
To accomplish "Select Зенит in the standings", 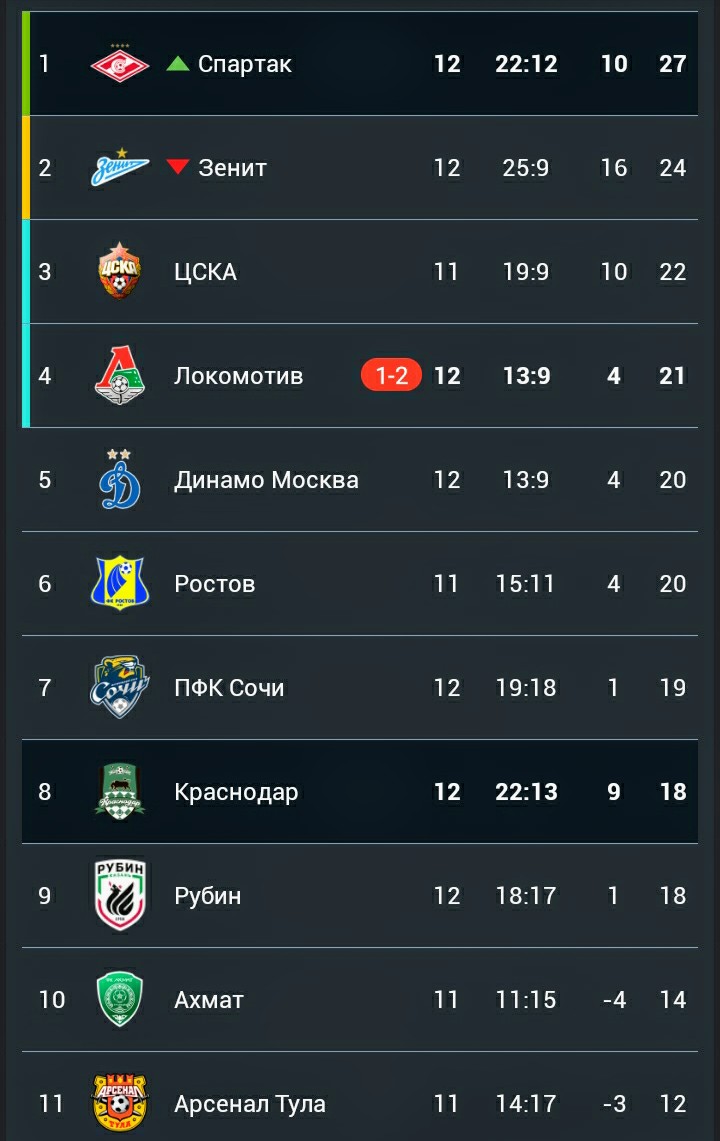I will pyautogui.click(x=360, y=167).
